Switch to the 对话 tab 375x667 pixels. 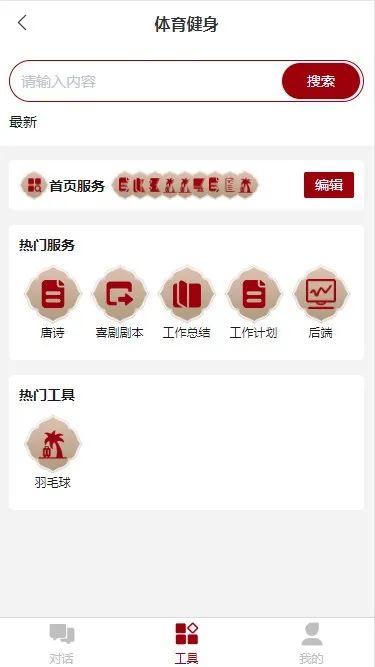[x=62, y=643]
